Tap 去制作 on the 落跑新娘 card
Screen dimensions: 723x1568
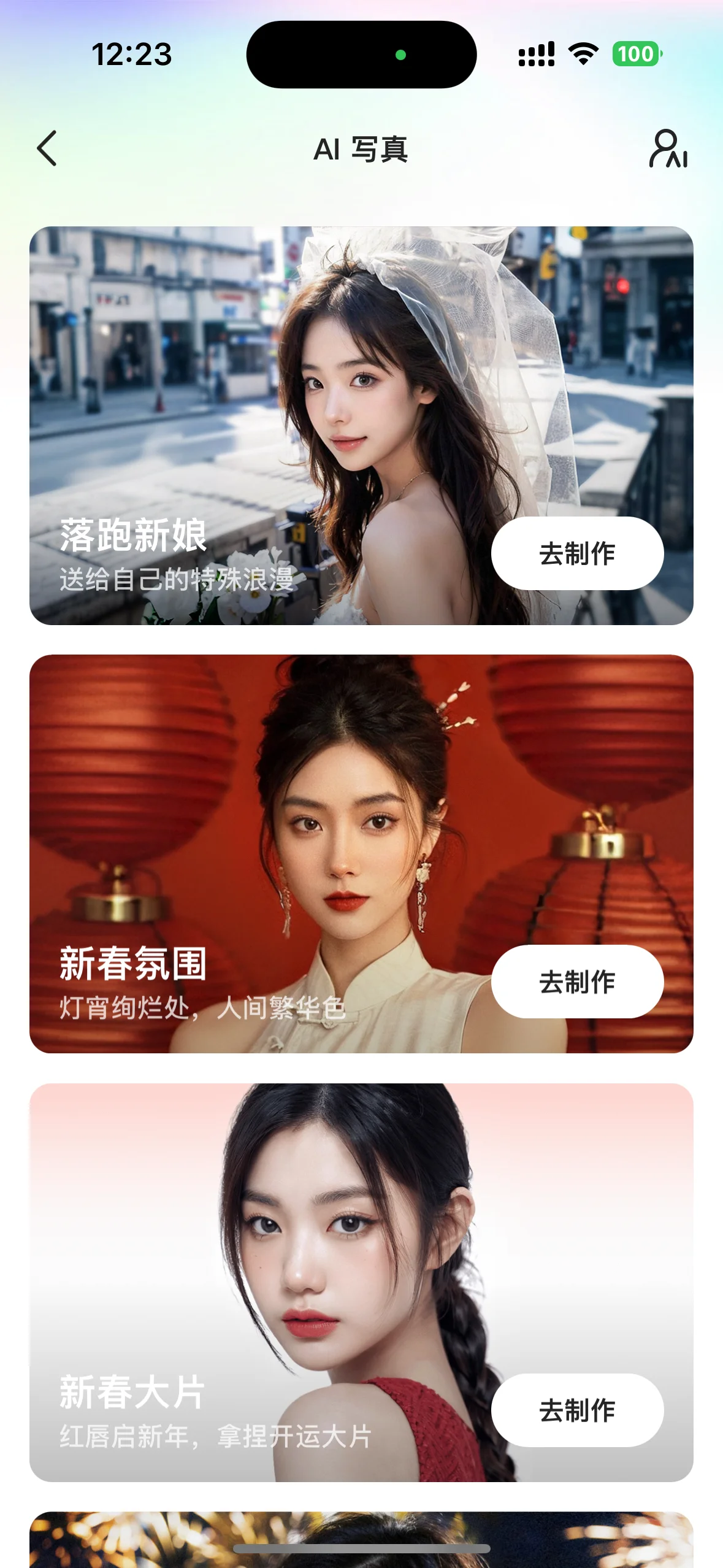coord(577,553)
